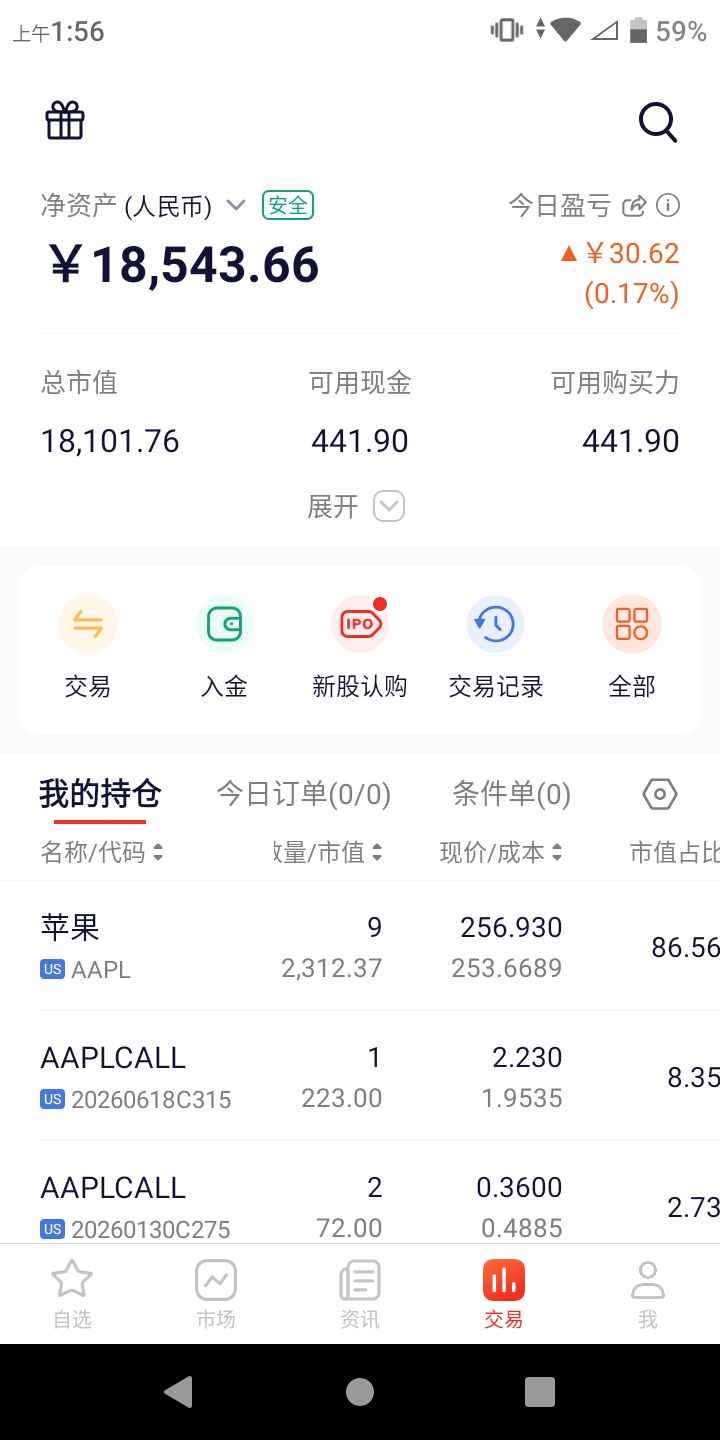Go to 自选 watchlist tab

click(72, 1294)
